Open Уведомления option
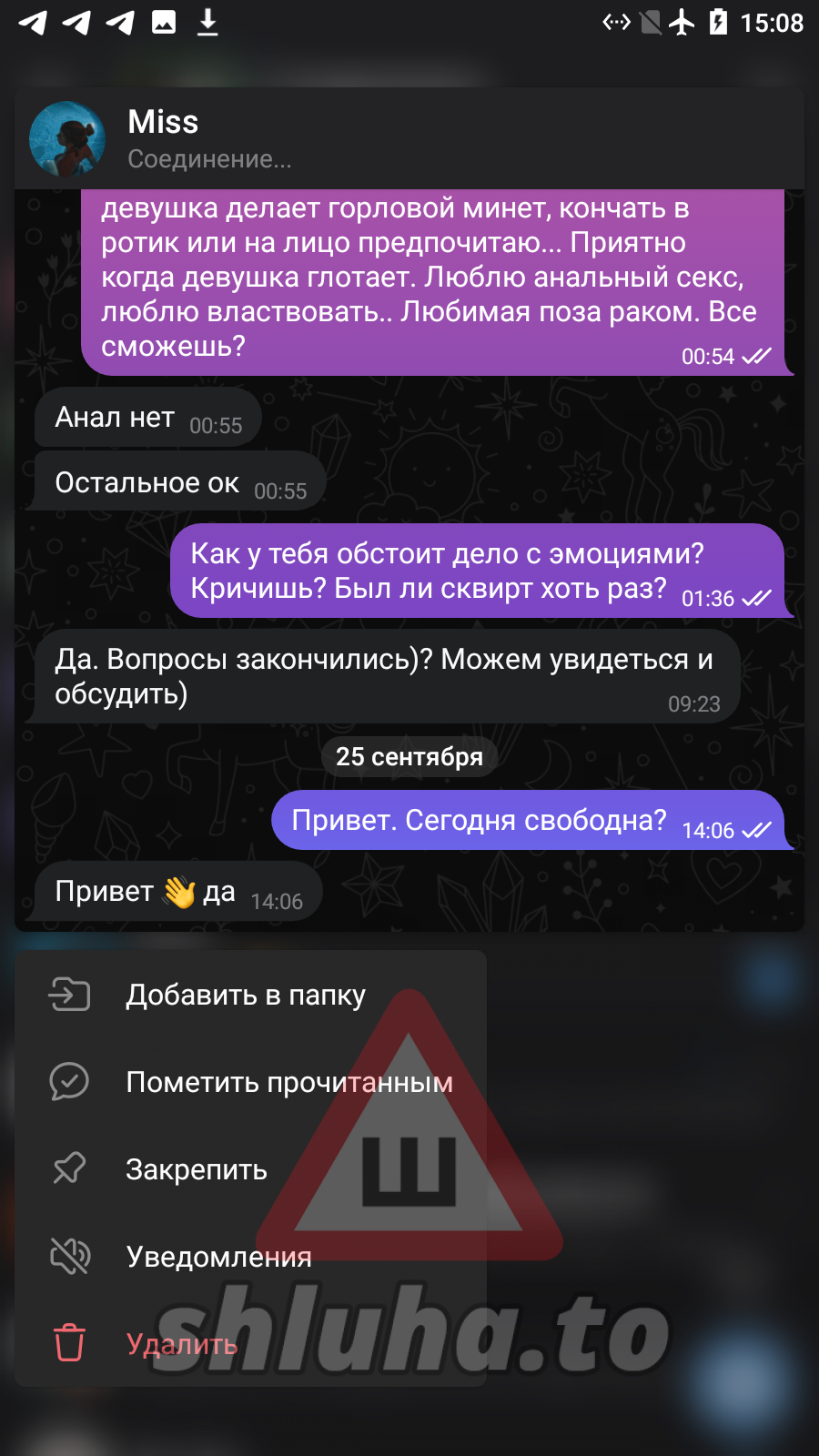Image resolution: width=819 pixels, height=1456 pixels. pyautogui.click(x=218, y=1257)
